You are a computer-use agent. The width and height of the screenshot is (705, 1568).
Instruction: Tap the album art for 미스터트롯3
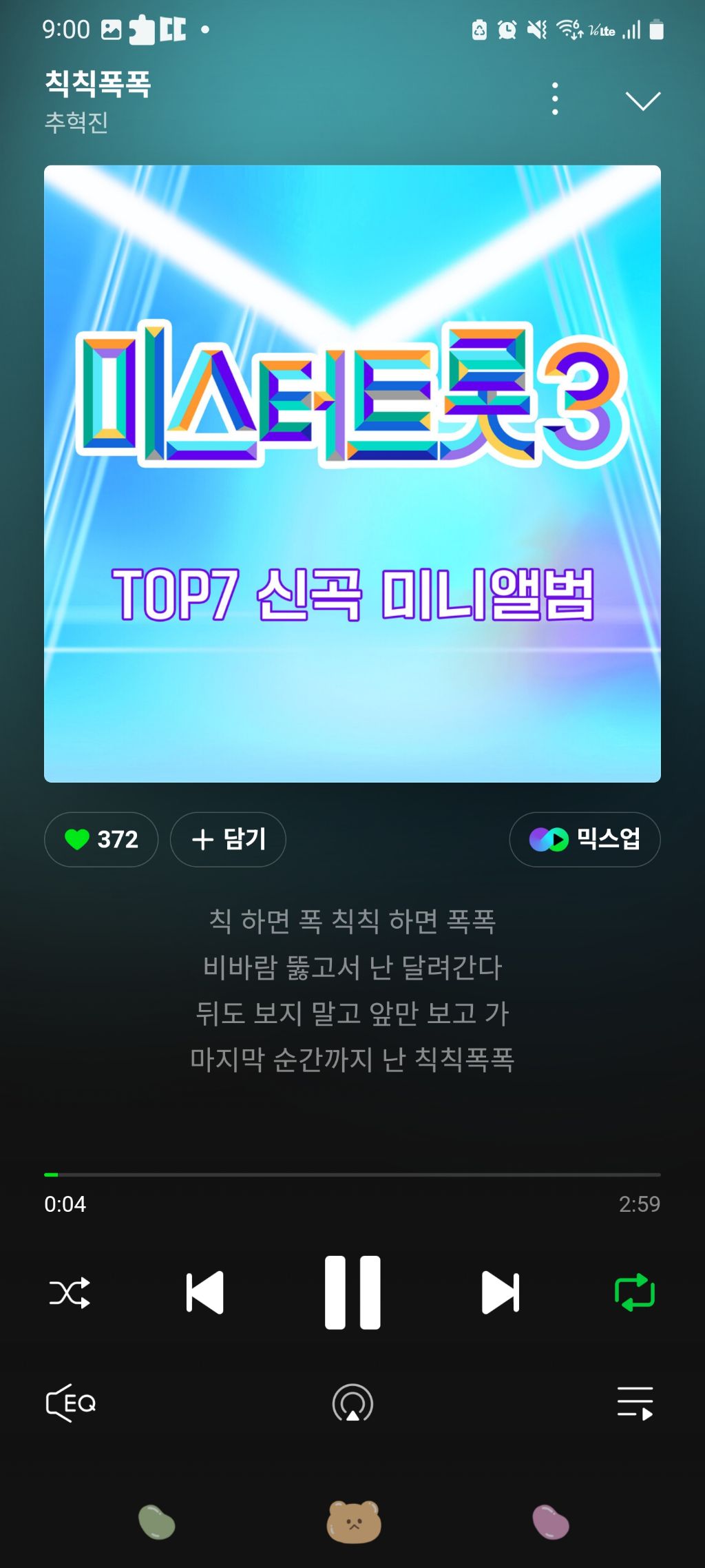click(352, 474)
